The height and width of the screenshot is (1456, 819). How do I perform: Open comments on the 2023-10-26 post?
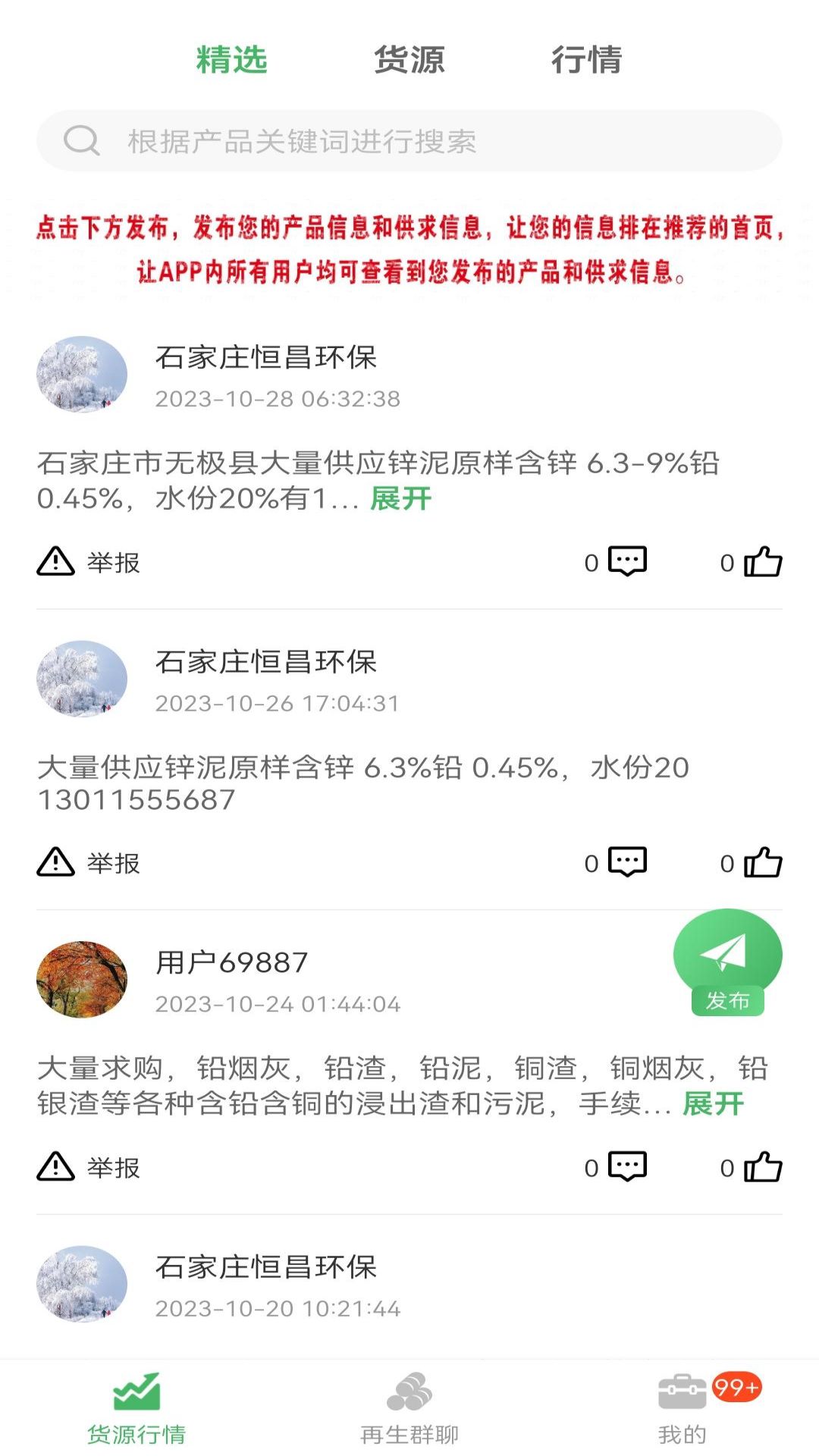point(626,862)
